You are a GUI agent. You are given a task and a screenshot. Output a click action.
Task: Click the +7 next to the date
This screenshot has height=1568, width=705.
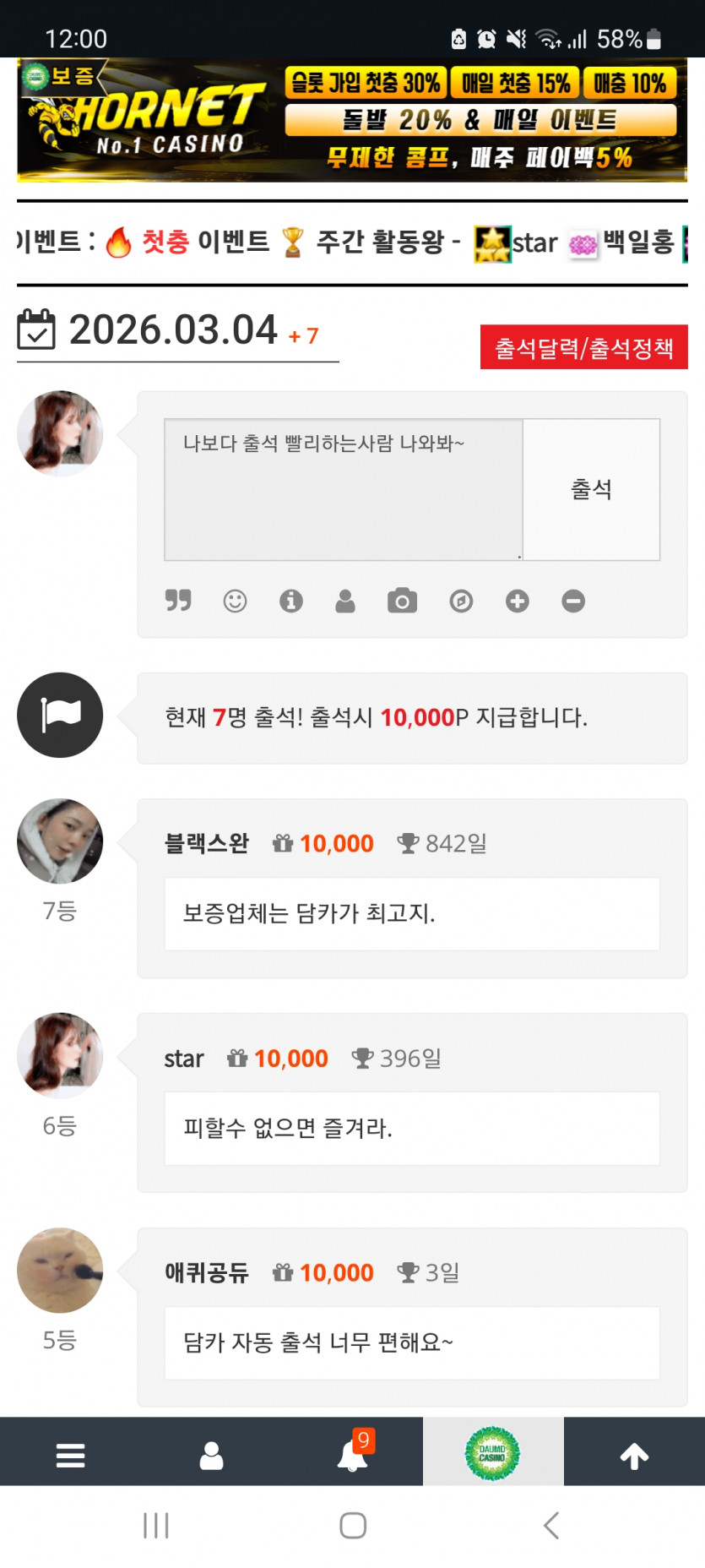(x=306, y=335)
